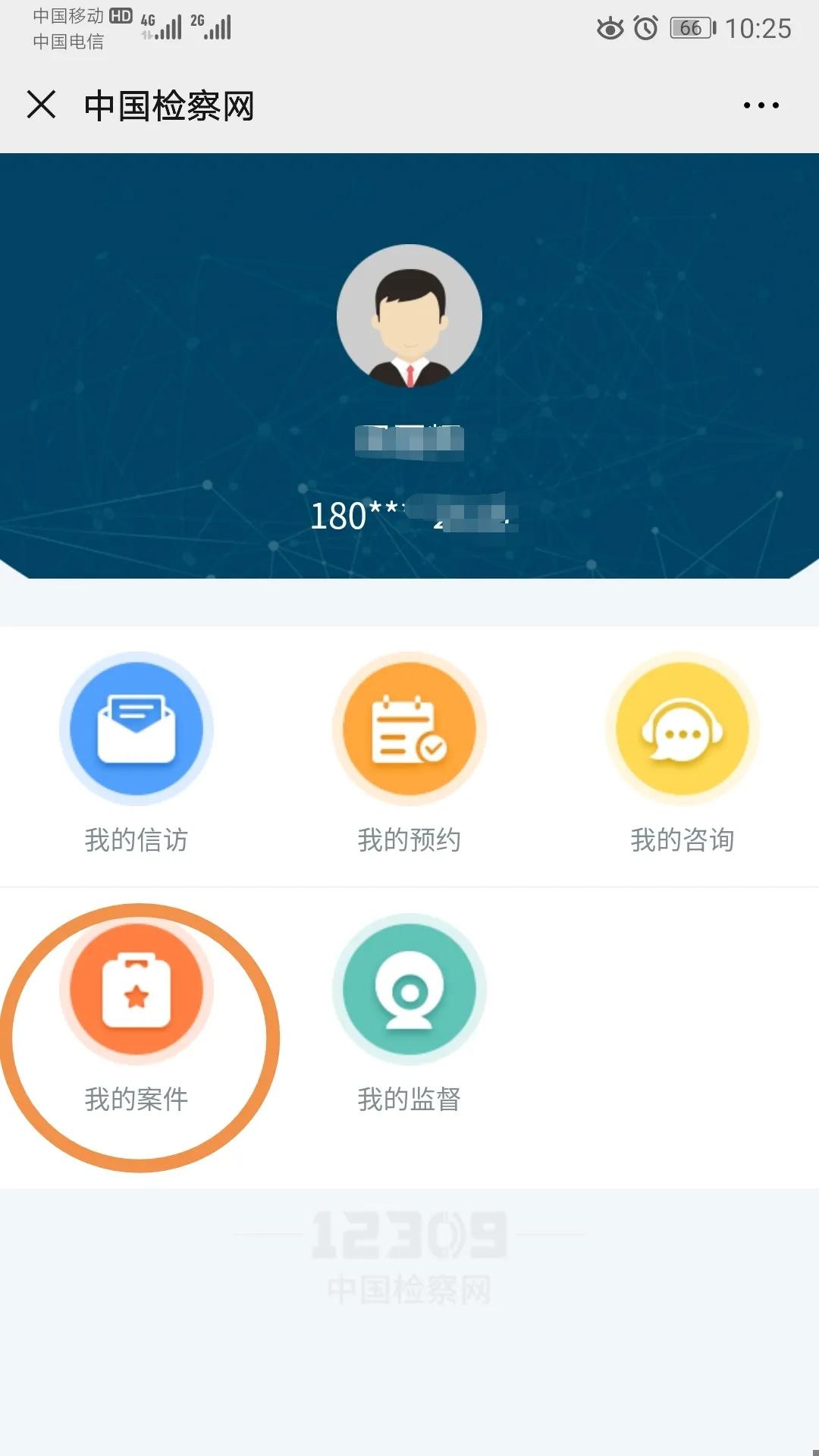Tap the blurred username below the avatar
Viewport: 819px width, 1456px height.
[x=409, y=440]
